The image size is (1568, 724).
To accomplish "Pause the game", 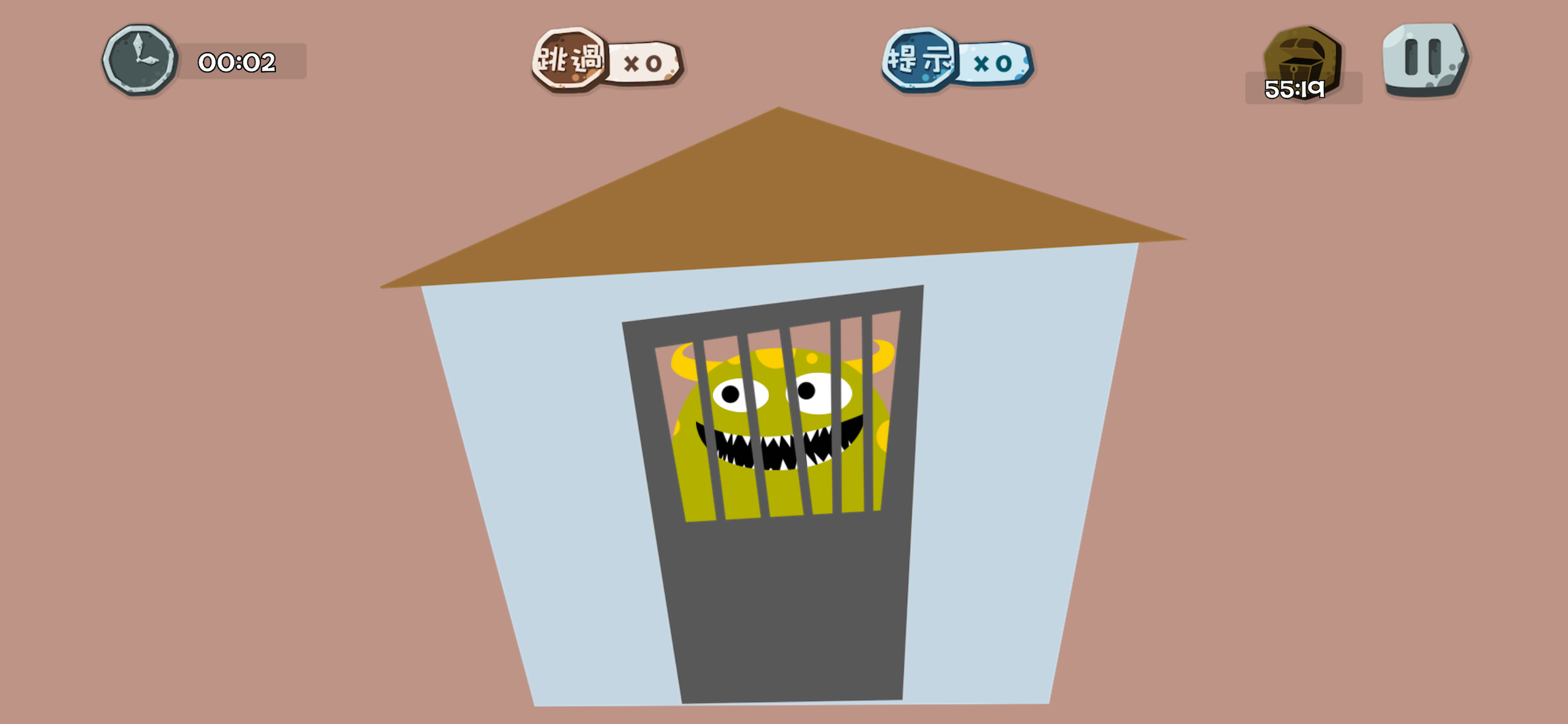I will click(1424, 58).
